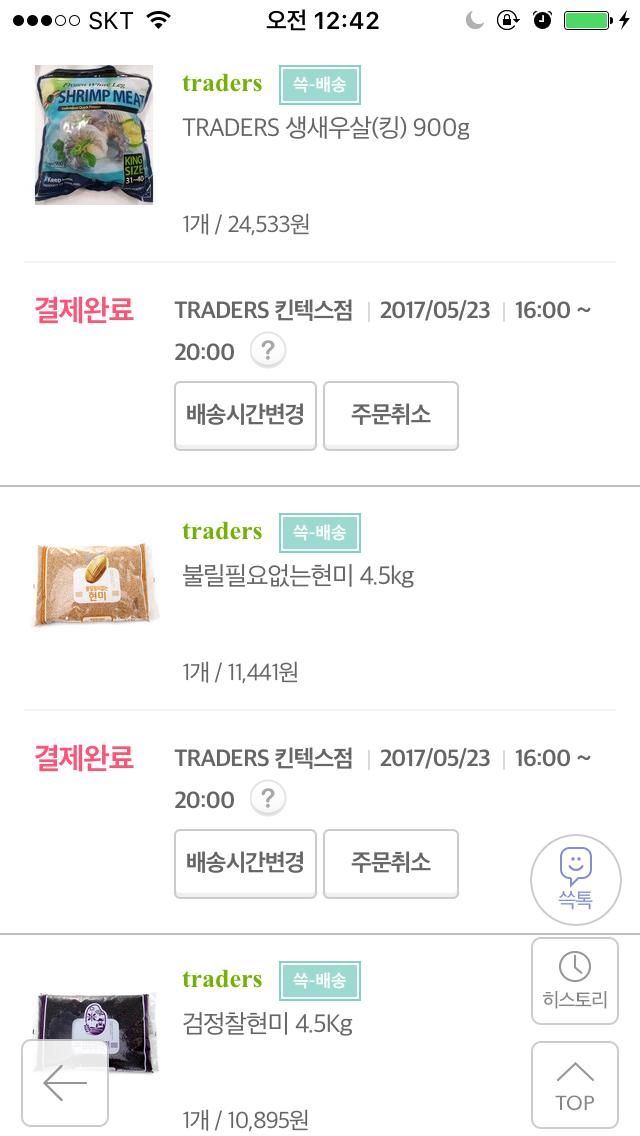Viewport: 640px width, 1136px height.
Task: Open the 쓱톡 chat button
Action: click(575, 880)
